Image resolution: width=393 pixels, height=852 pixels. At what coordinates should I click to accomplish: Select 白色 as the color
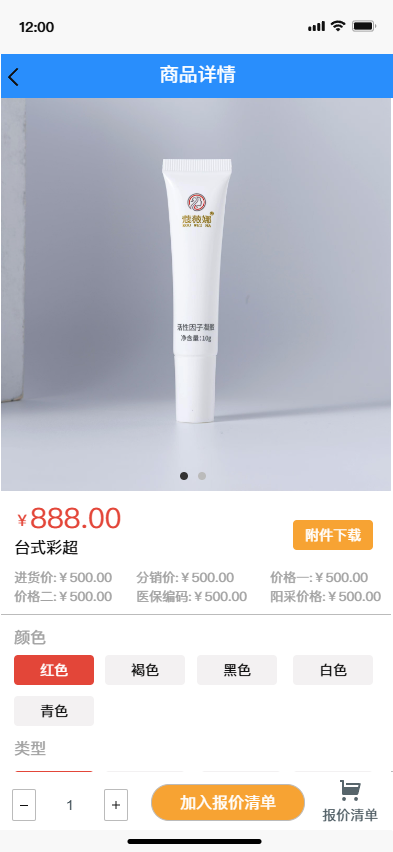(x=333, y=670)
